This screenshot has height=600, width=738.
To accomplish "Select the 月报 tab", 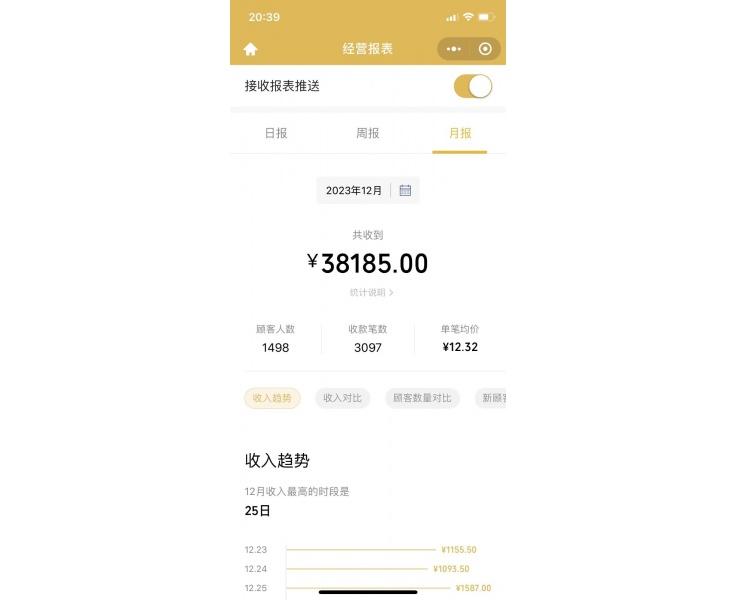I will tap(460, 133).
